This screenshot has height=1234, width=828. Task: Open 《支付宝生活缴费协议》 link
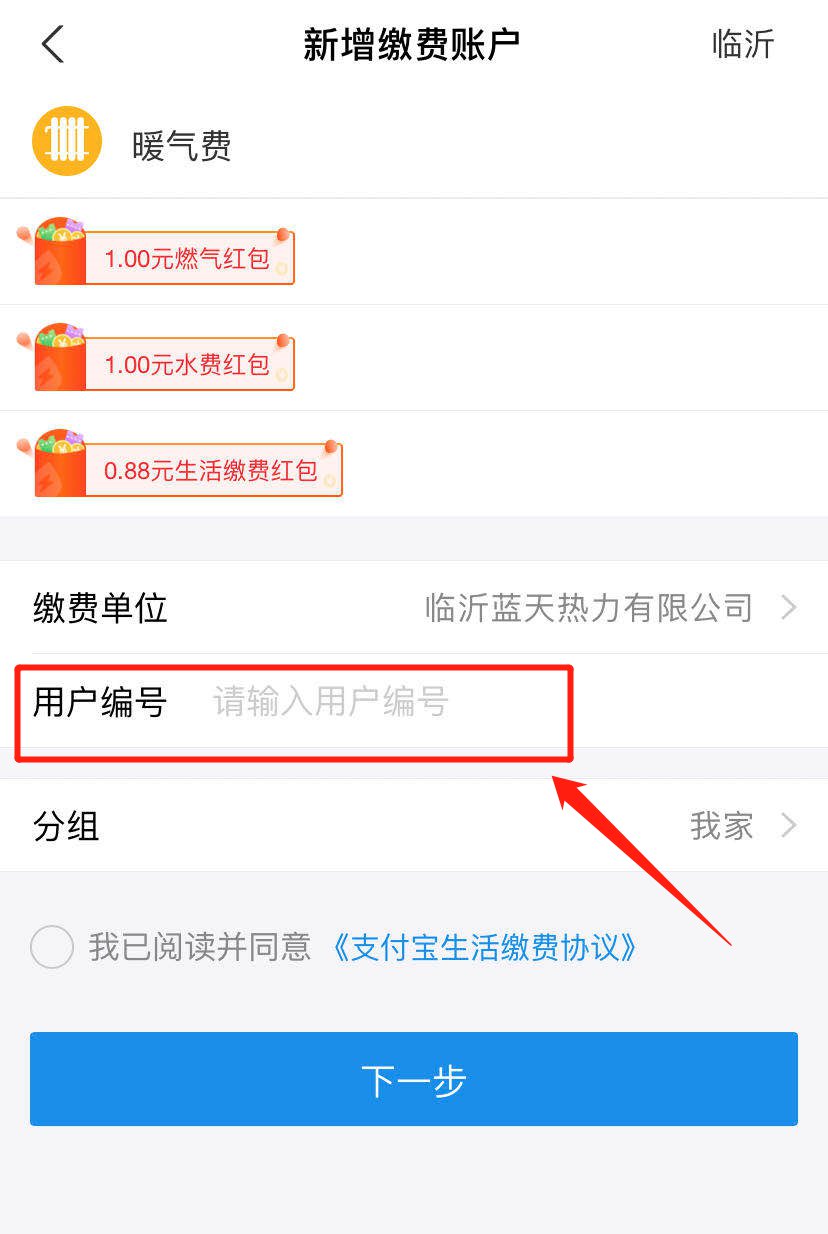pyautogui.click(x=485, y=946)
